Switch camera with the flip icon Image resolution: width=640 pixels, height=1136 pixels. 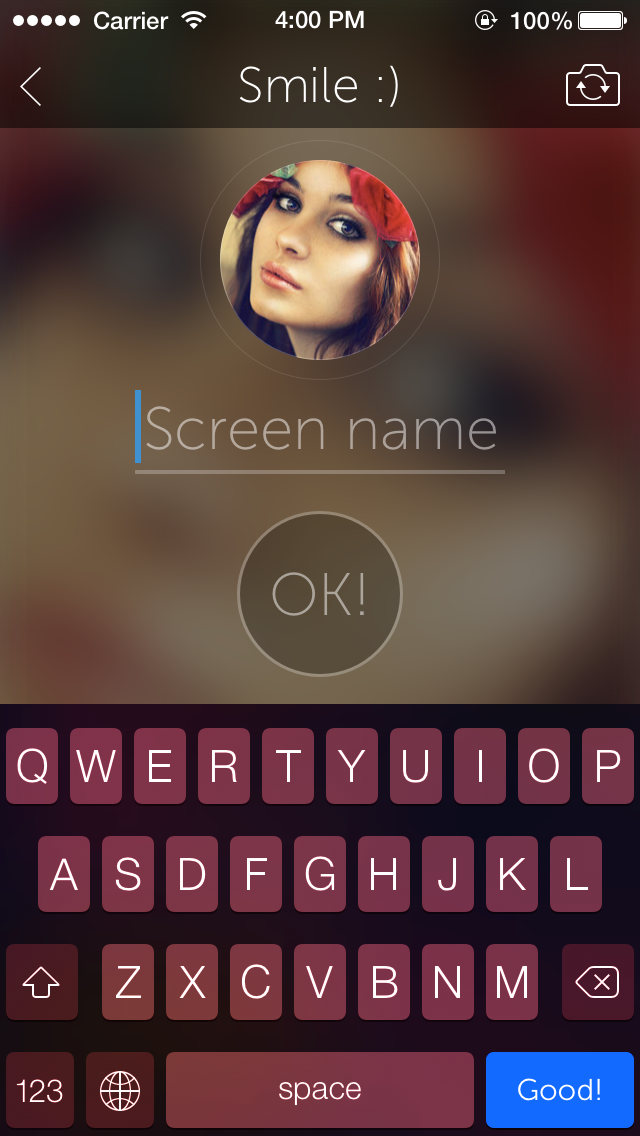tap(592, 86)
